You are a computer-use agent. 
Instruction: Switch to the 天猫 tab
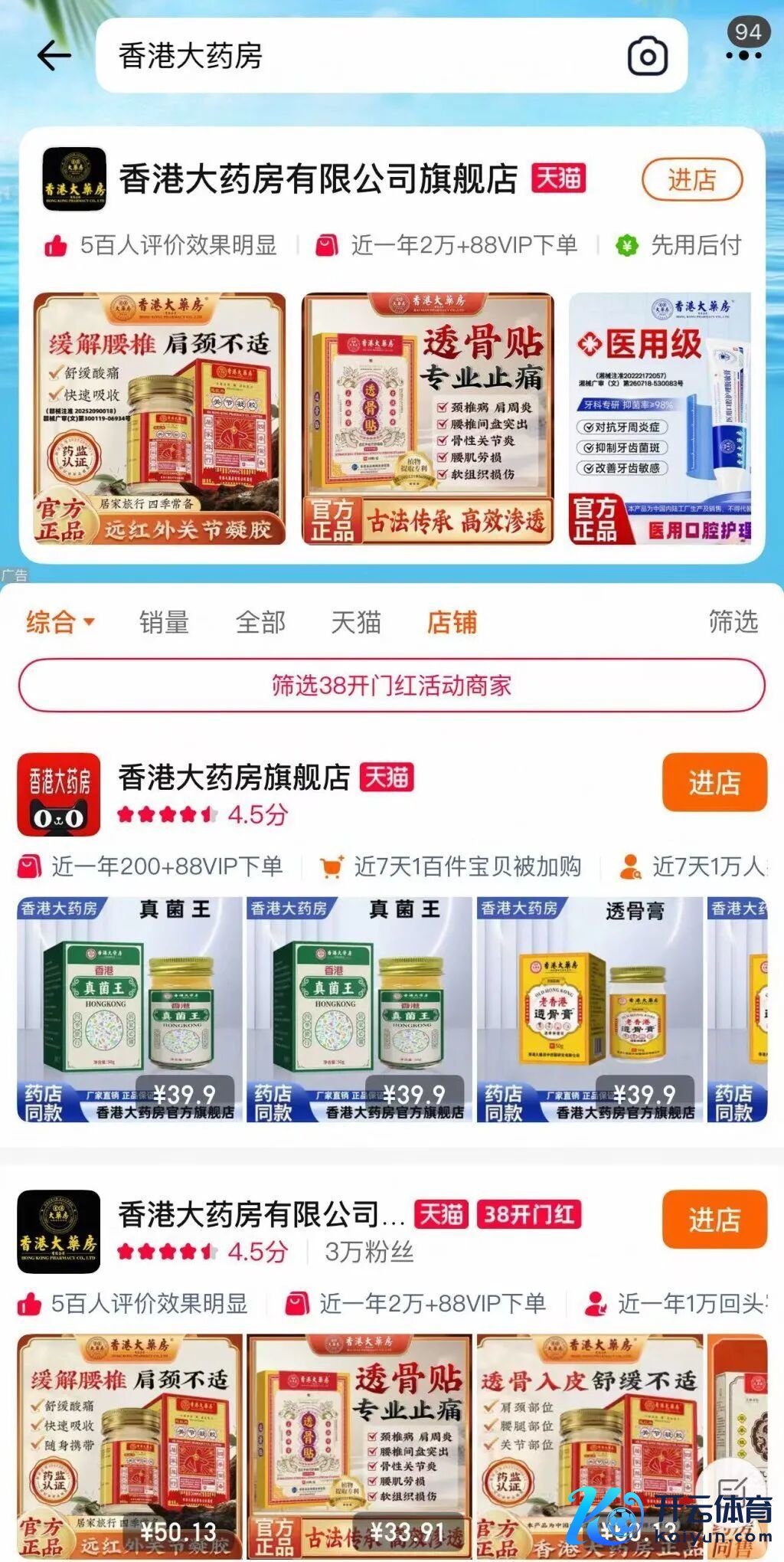pos(356,622)
